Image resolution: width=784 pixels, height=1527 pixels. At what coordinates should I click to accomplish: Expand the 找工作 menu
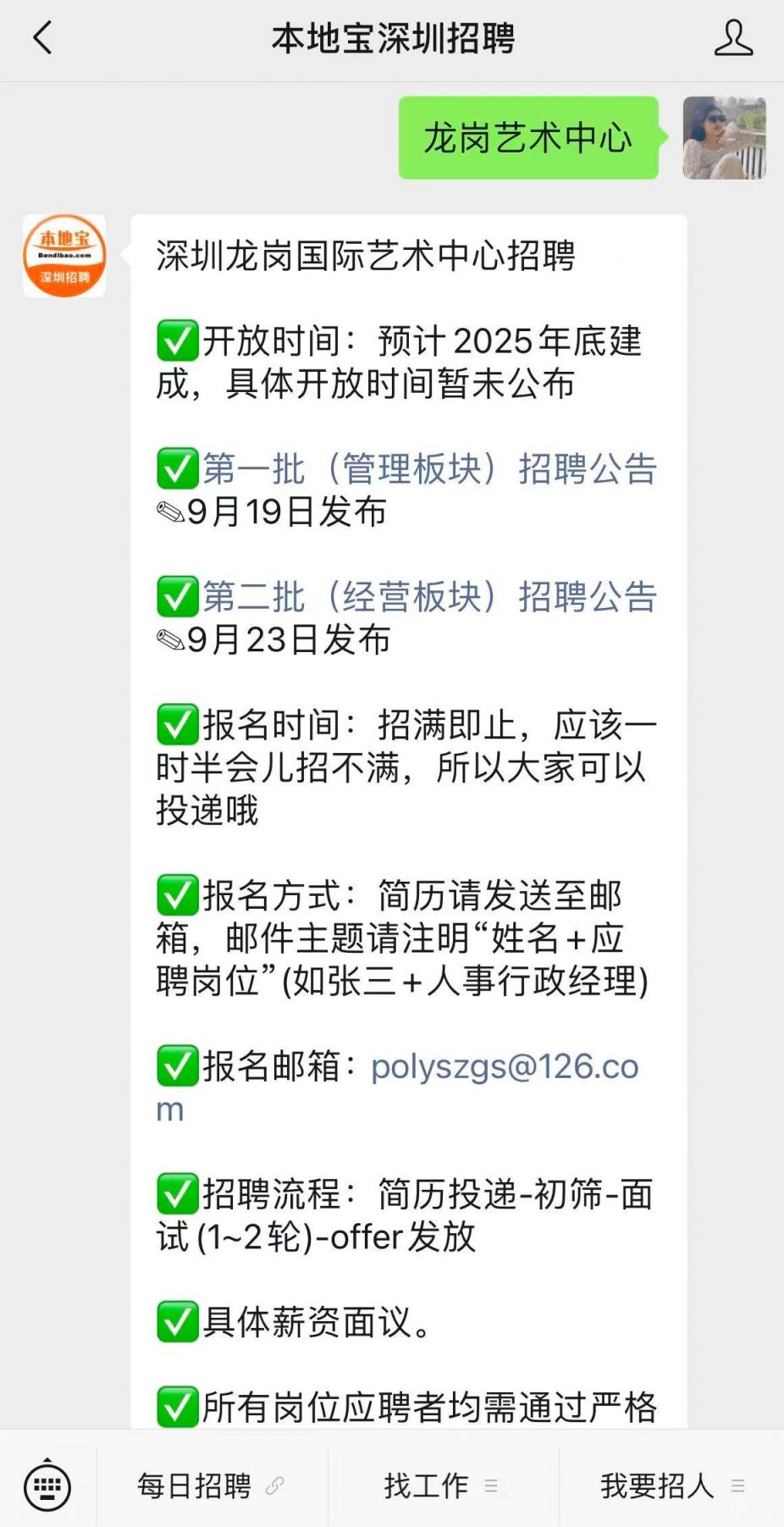click(442, 1486)
